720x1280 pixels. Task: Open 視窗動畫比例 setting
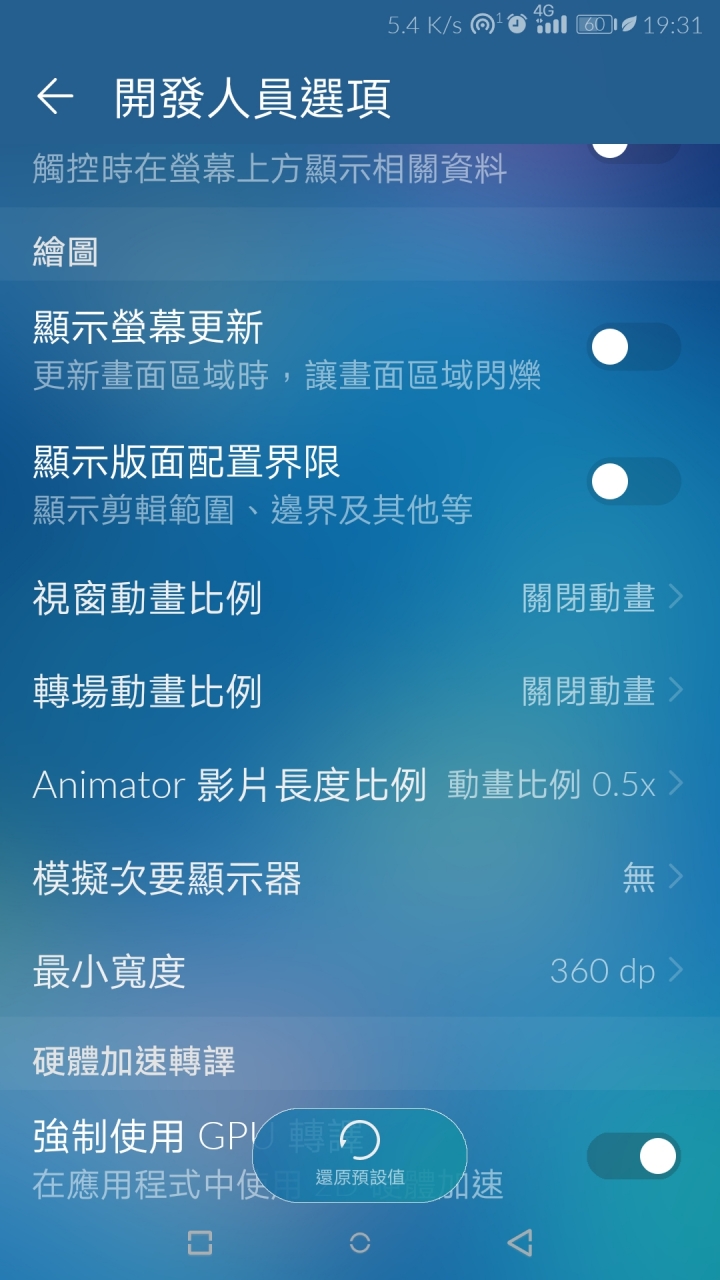coord(360,598)
